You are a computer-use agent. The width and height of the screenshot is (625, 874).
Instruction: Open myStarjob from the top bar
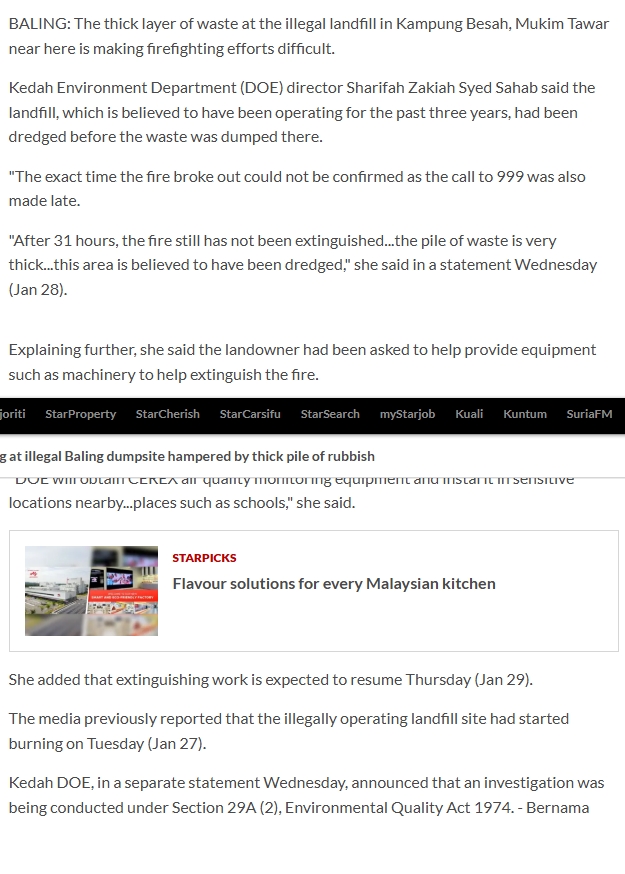coord(407,414)
